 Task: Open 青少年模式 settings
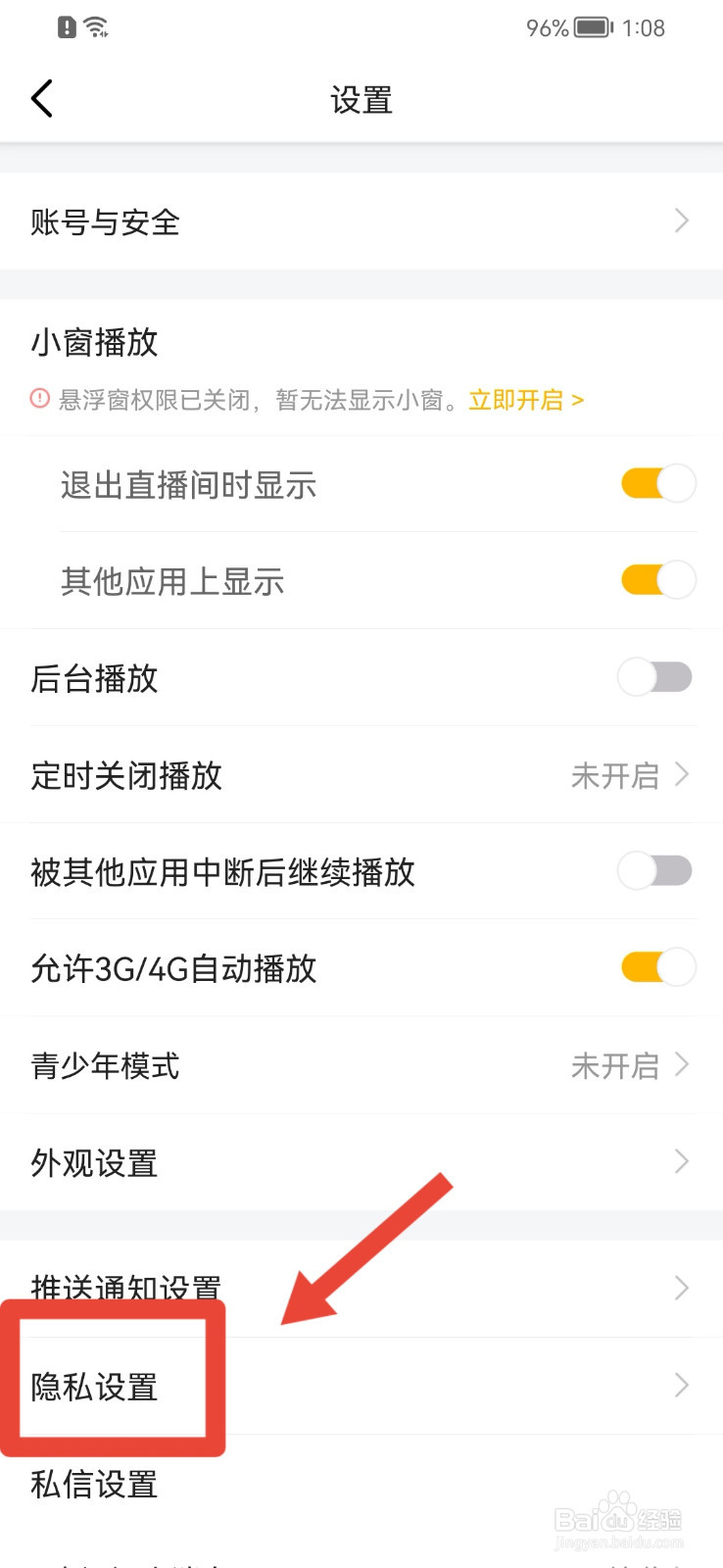click(361, 1065)
